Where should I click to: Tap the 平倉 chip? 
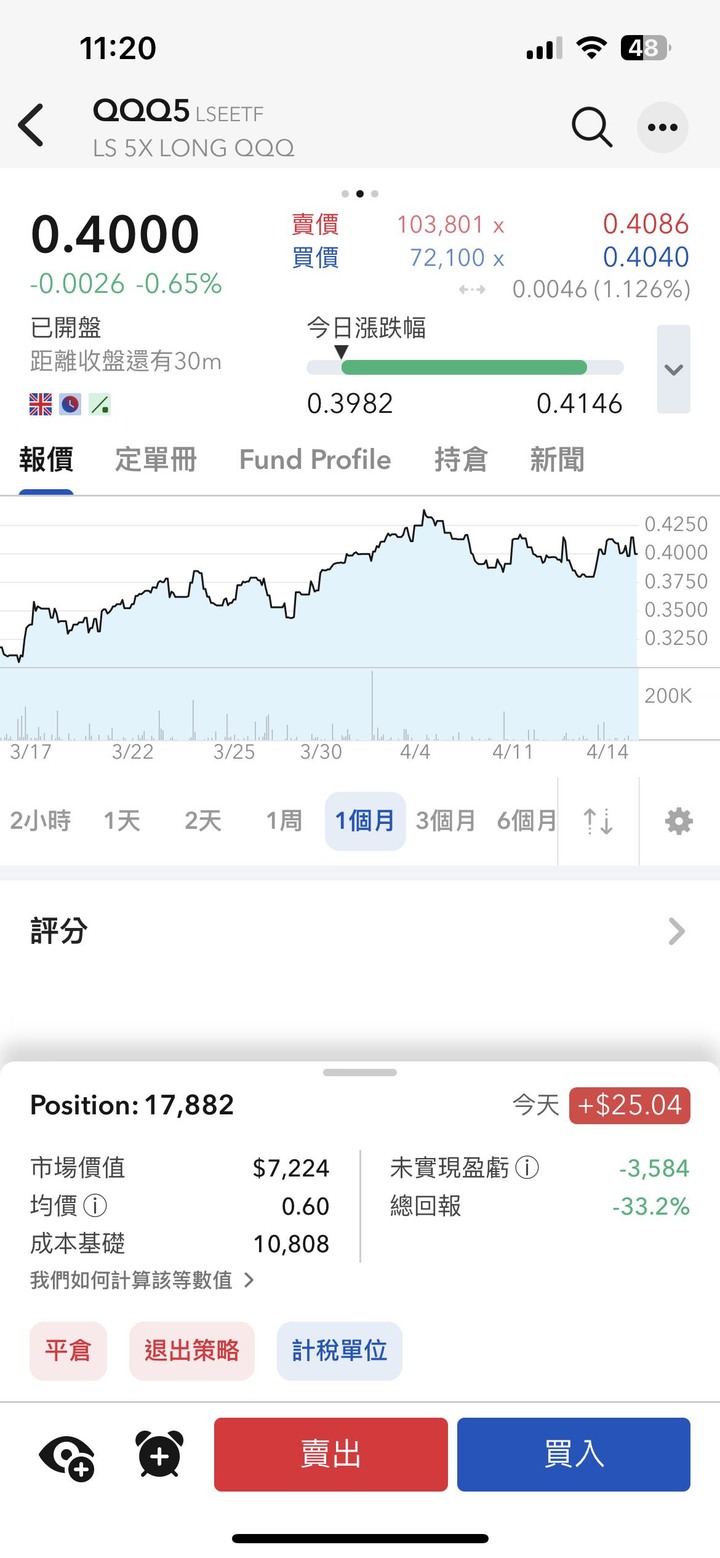[x=68, y=1351]
